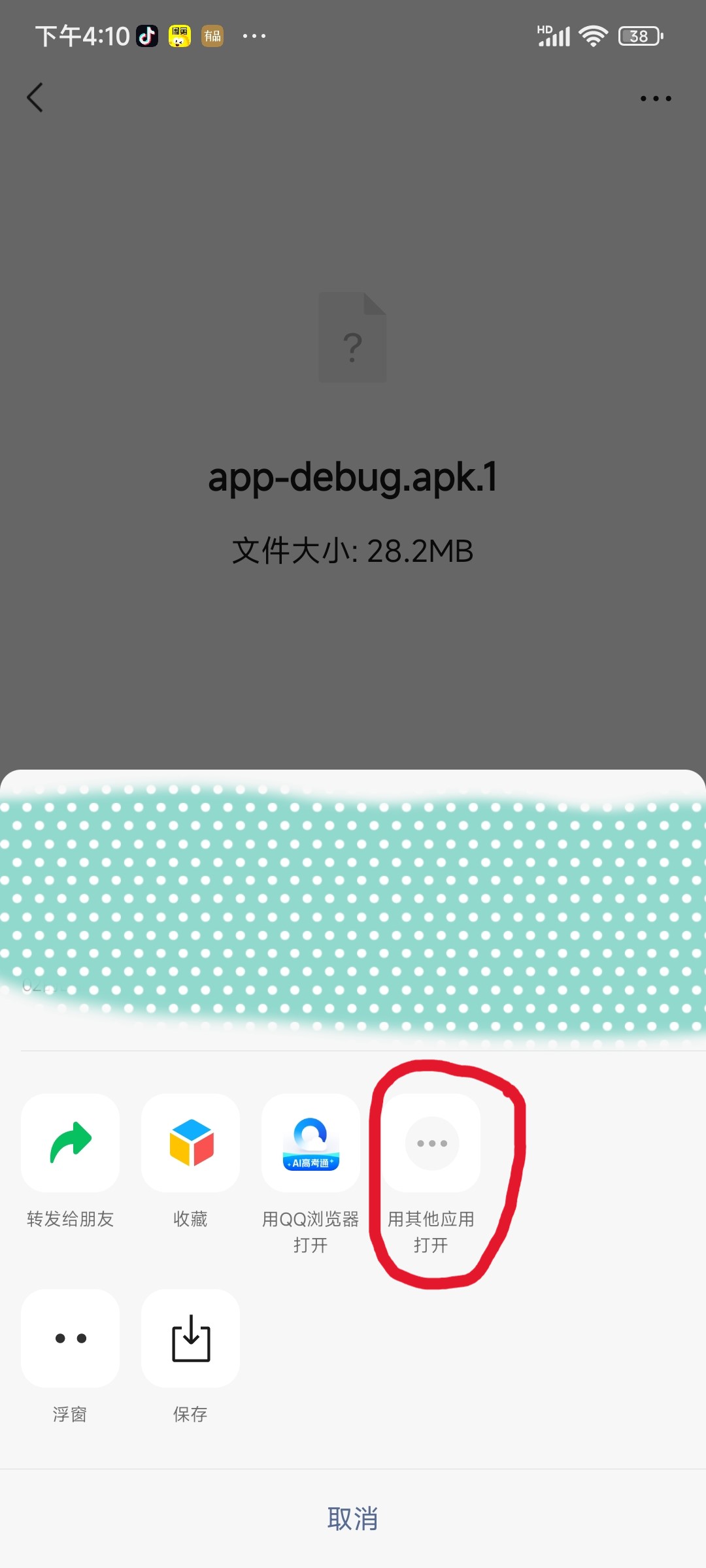The width and height of the screenshot is (706, 1568).
Task: Open the file with QQ Browser
Action: tap(311, 1143)
